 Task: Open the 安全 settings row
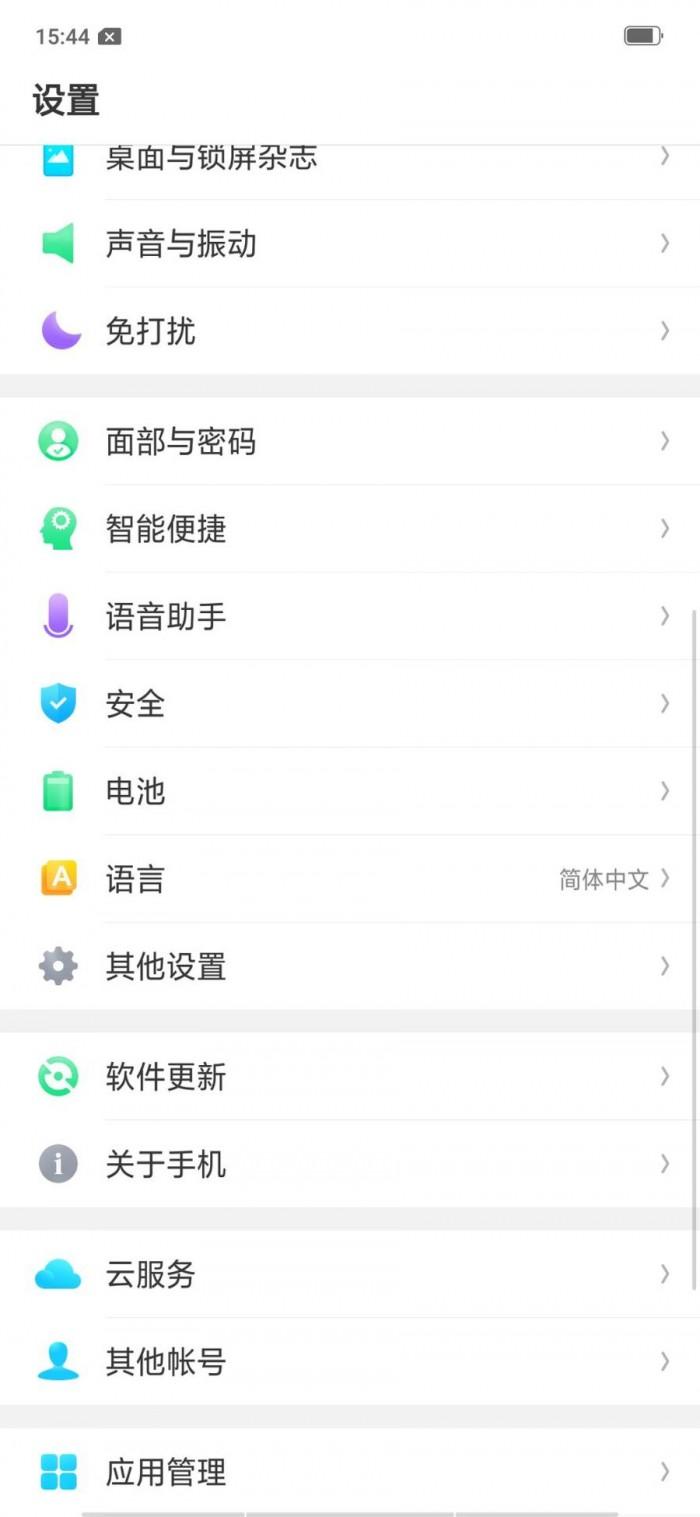pos(350,704)
